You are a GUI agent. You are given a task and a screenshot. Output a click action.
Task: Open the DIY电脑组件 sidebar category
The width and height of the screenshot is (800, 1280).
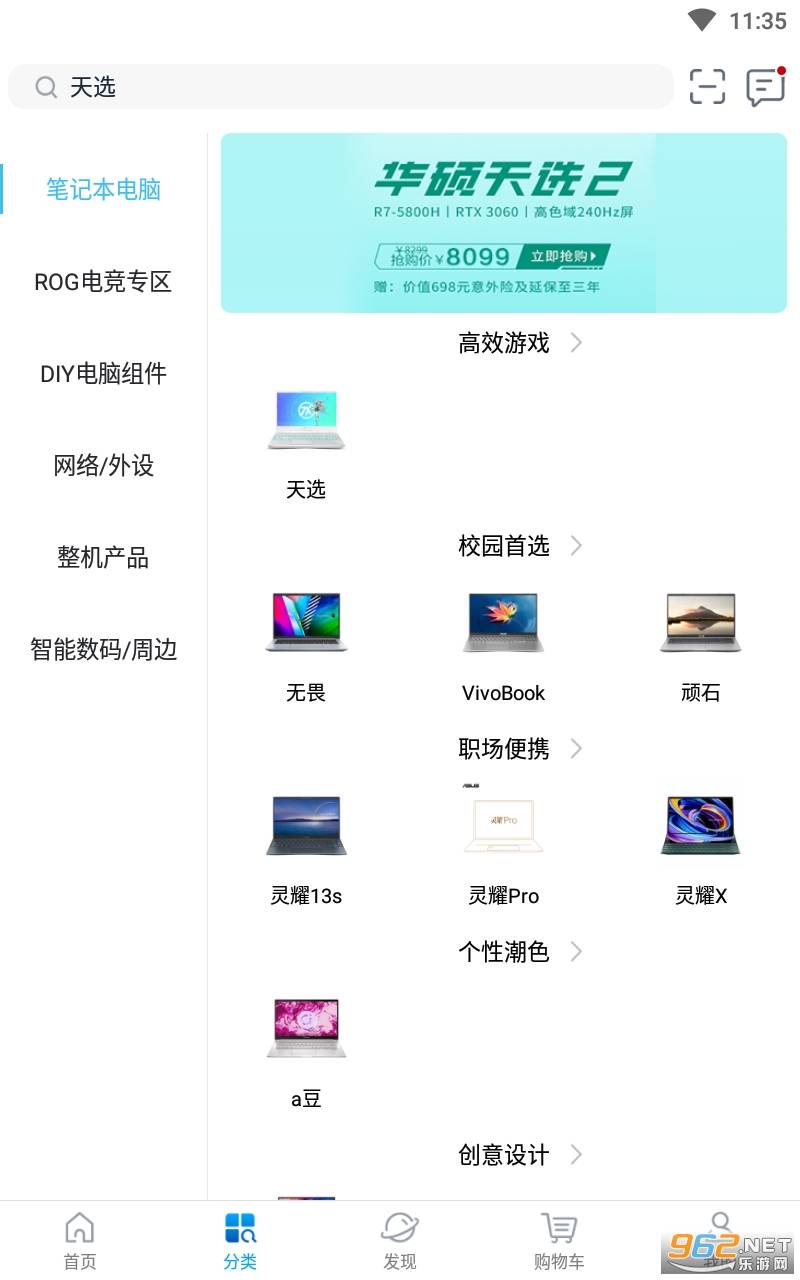point(102,373)
